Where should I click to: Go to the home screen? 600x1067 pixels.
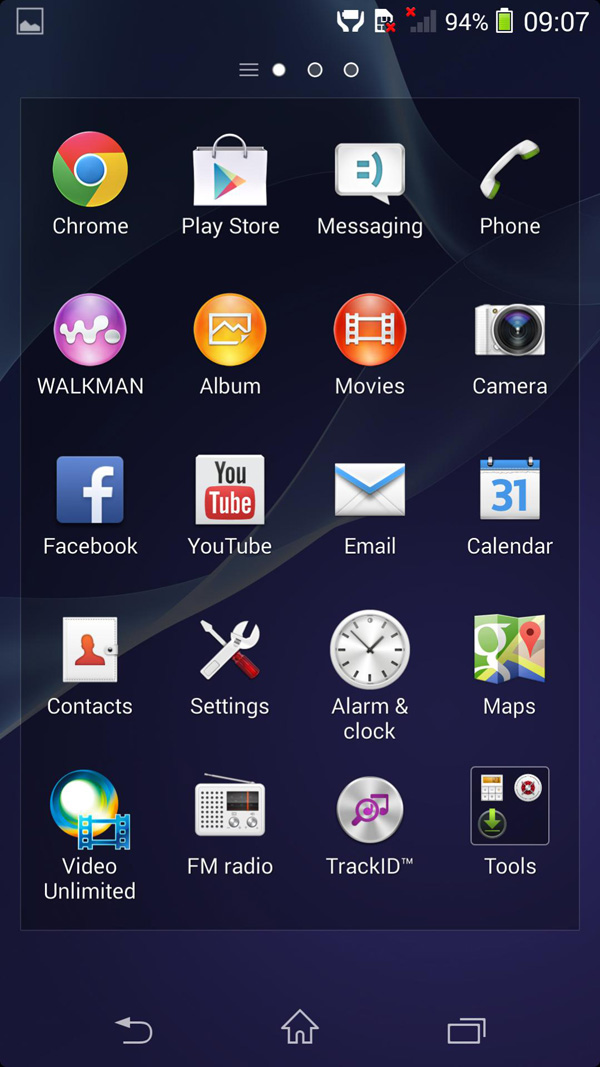click(x=300, y=1028)
